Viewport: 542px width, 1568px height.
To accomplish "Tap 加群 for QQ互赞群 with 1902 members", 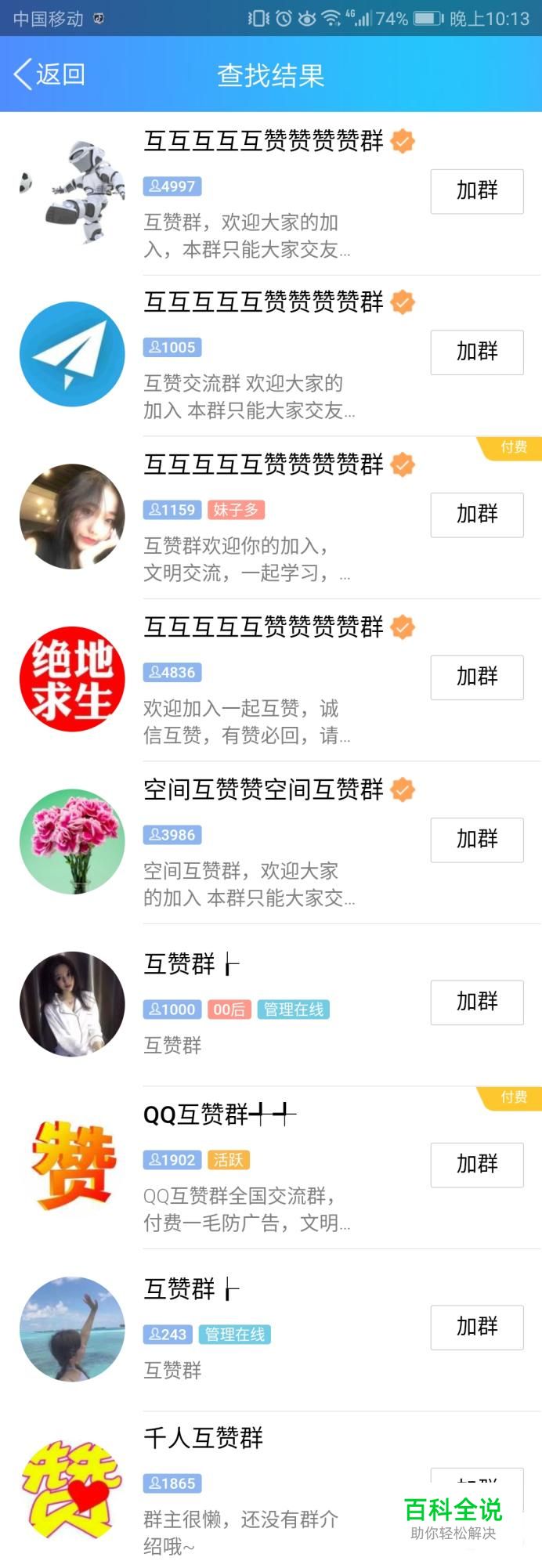I will [476, 1164].
